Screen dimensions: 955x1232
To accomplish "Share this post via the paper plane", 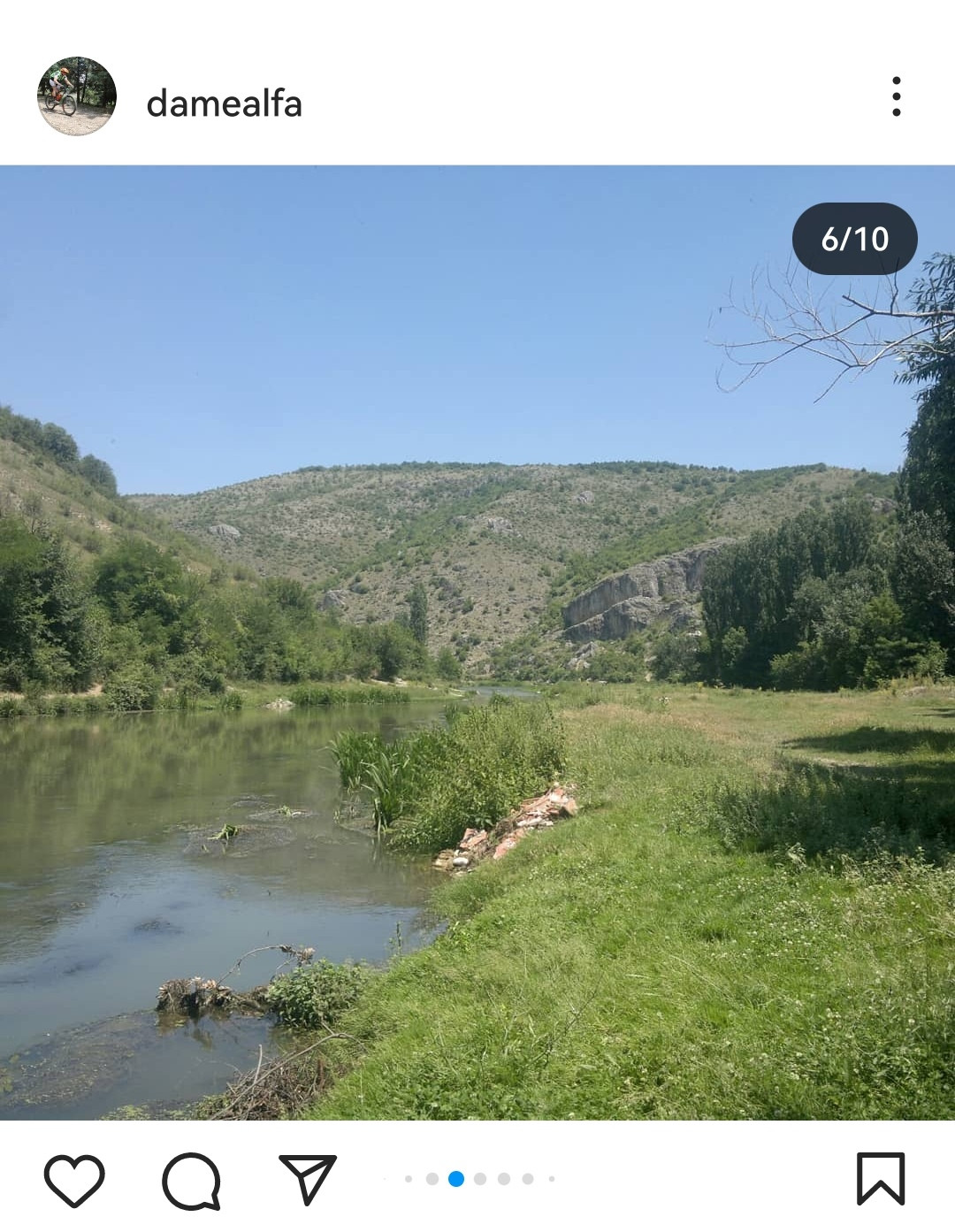I will [x=308, y=1179].
